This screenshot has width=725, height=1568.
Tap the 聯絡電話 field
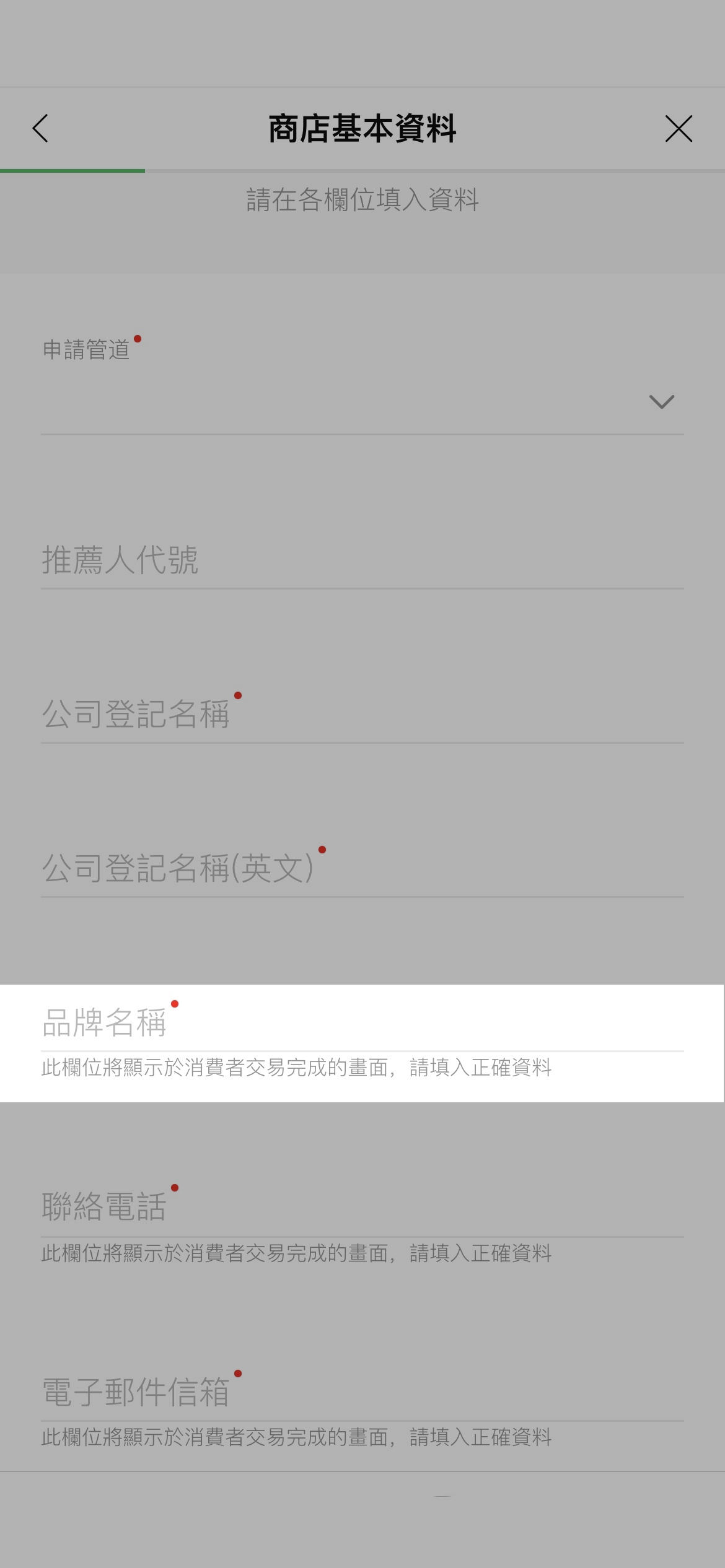362,1208
